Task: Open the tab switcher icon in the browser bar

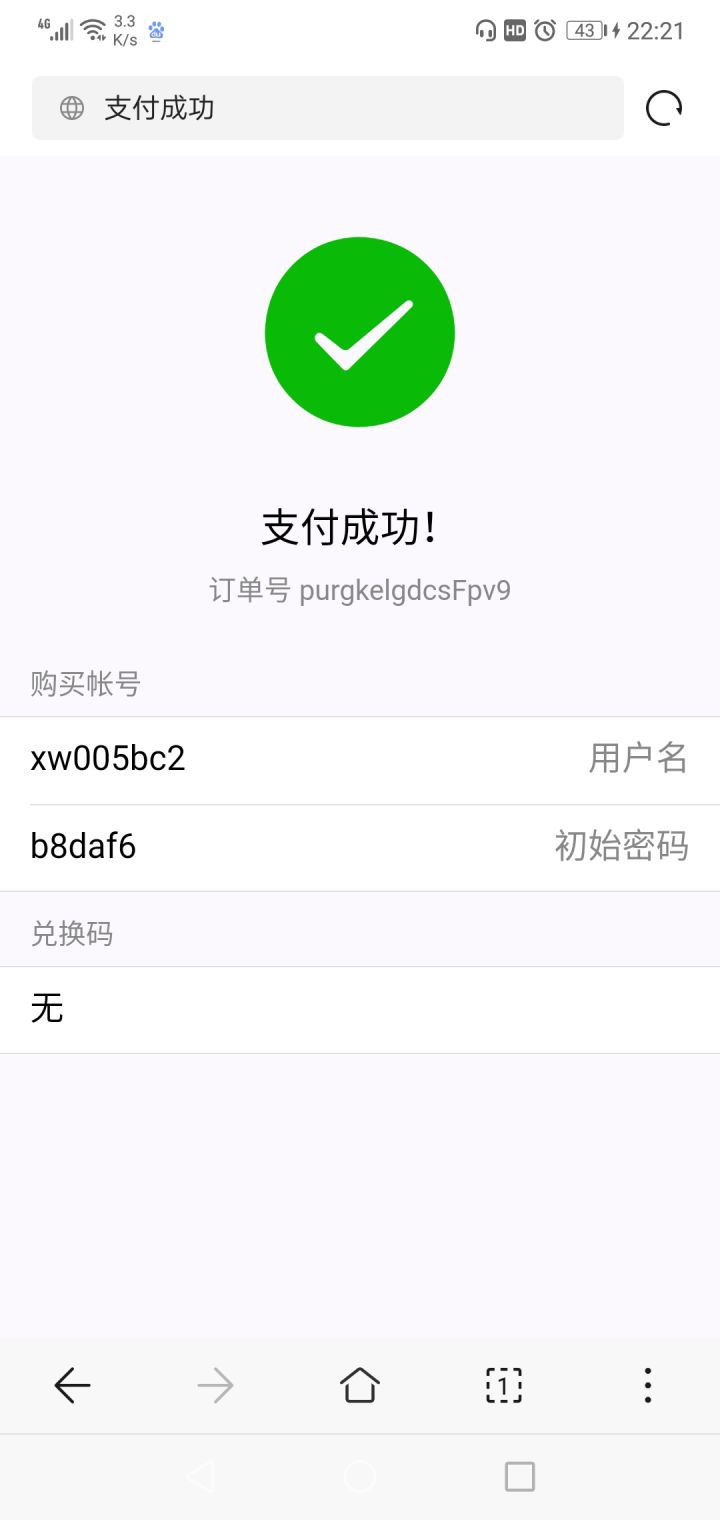Action: pyautogui.click(x=503, y=1385)
